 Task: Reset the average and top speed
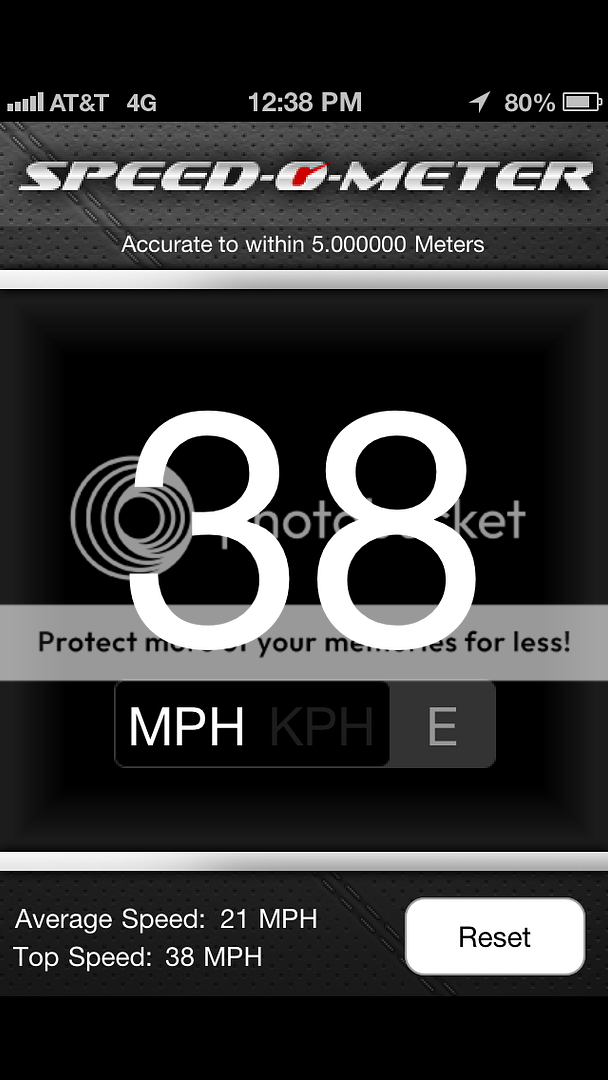(x=494, y=936)
